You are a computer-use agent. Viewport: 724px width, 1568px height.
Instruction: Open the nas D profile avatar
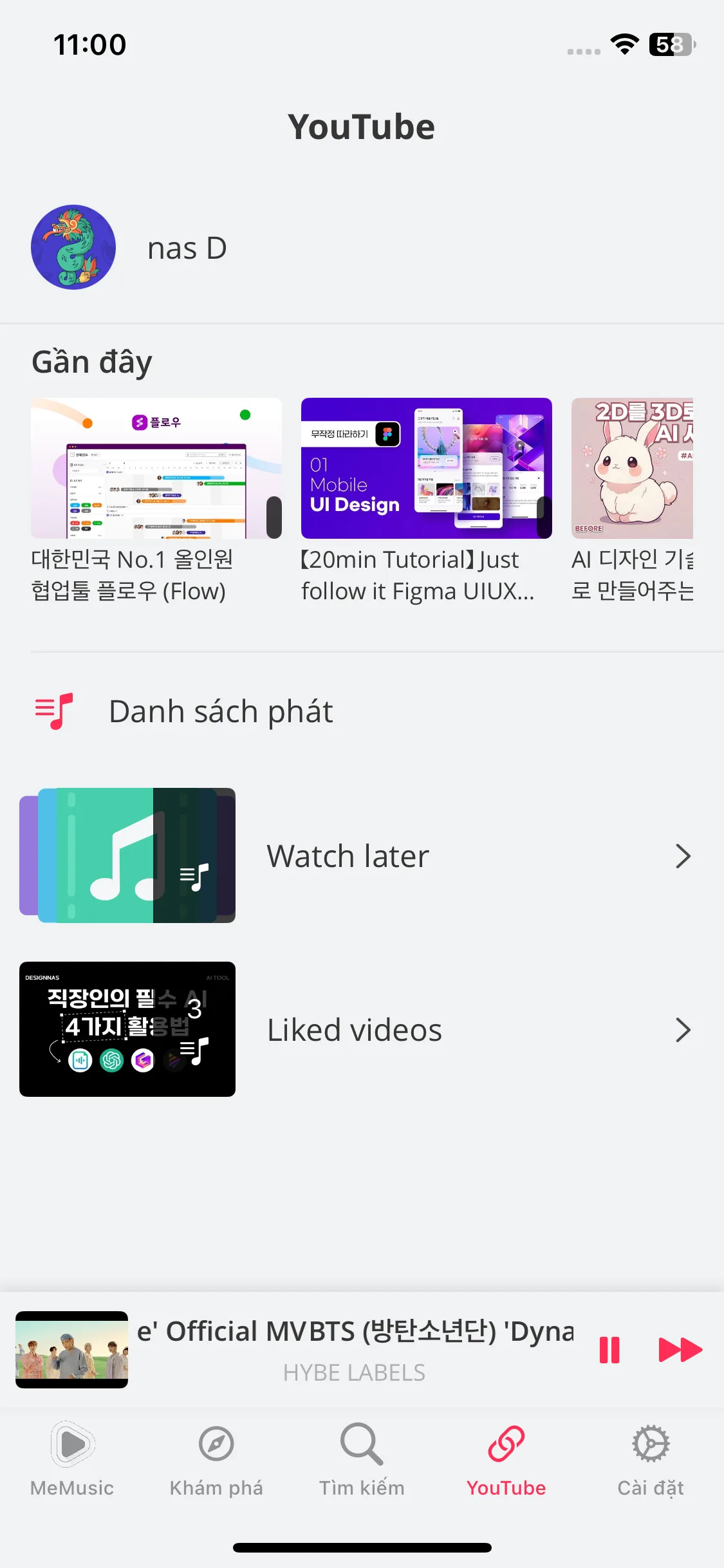73,248
